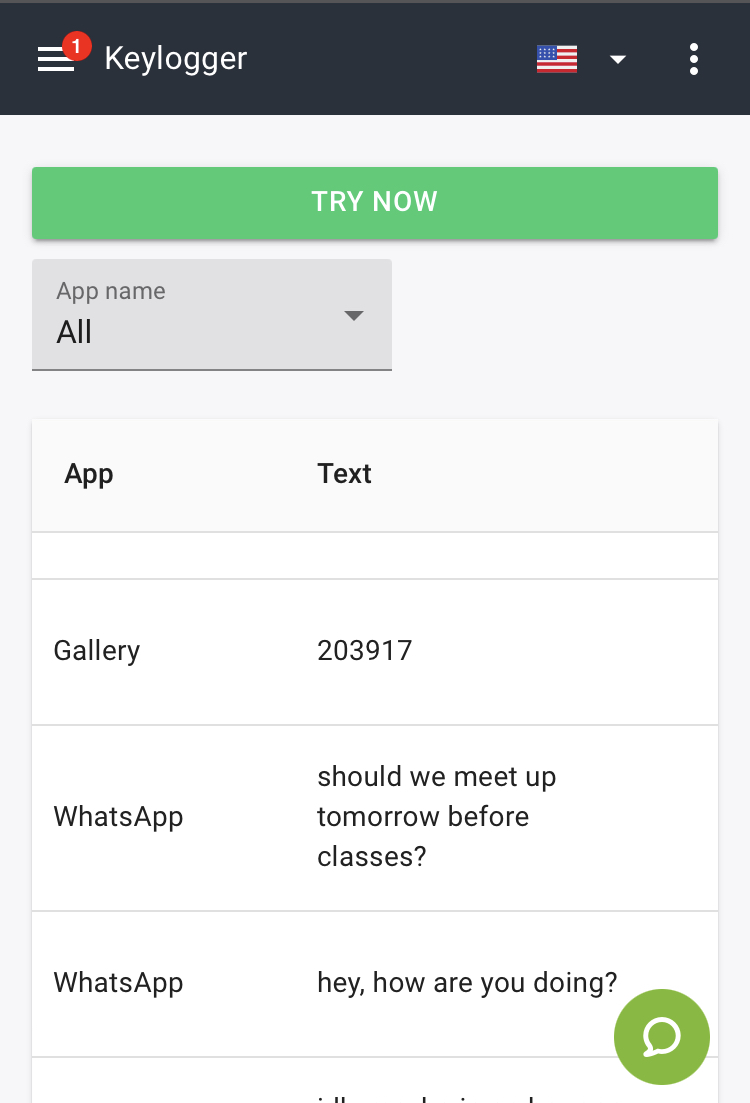750x1103 pixels.
Task: Open the live chat support bubble
Action: pyautogui.click(x=662, y=1037)
